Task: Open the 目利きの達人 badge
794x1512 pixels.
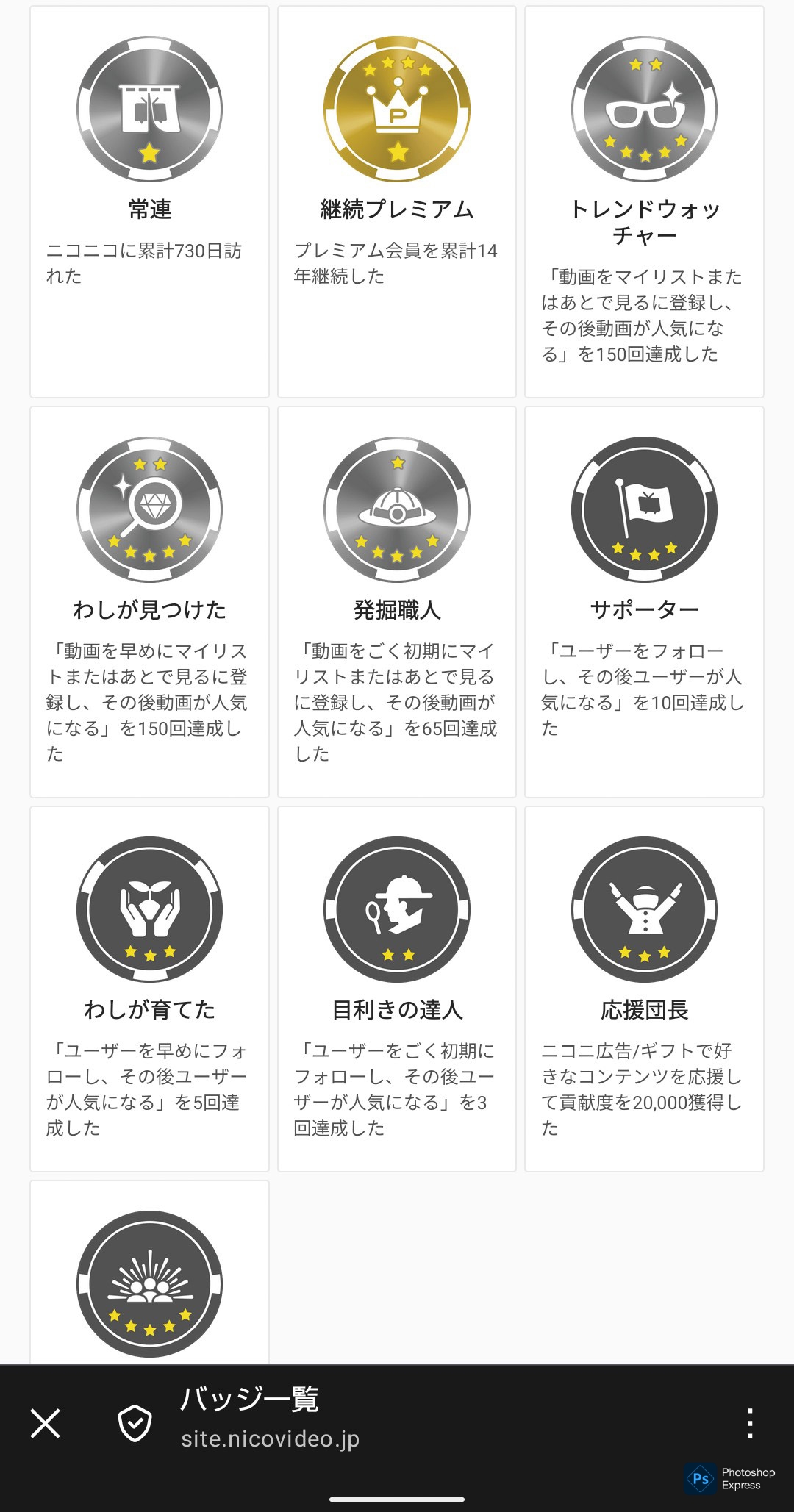Action: [397, 988]
